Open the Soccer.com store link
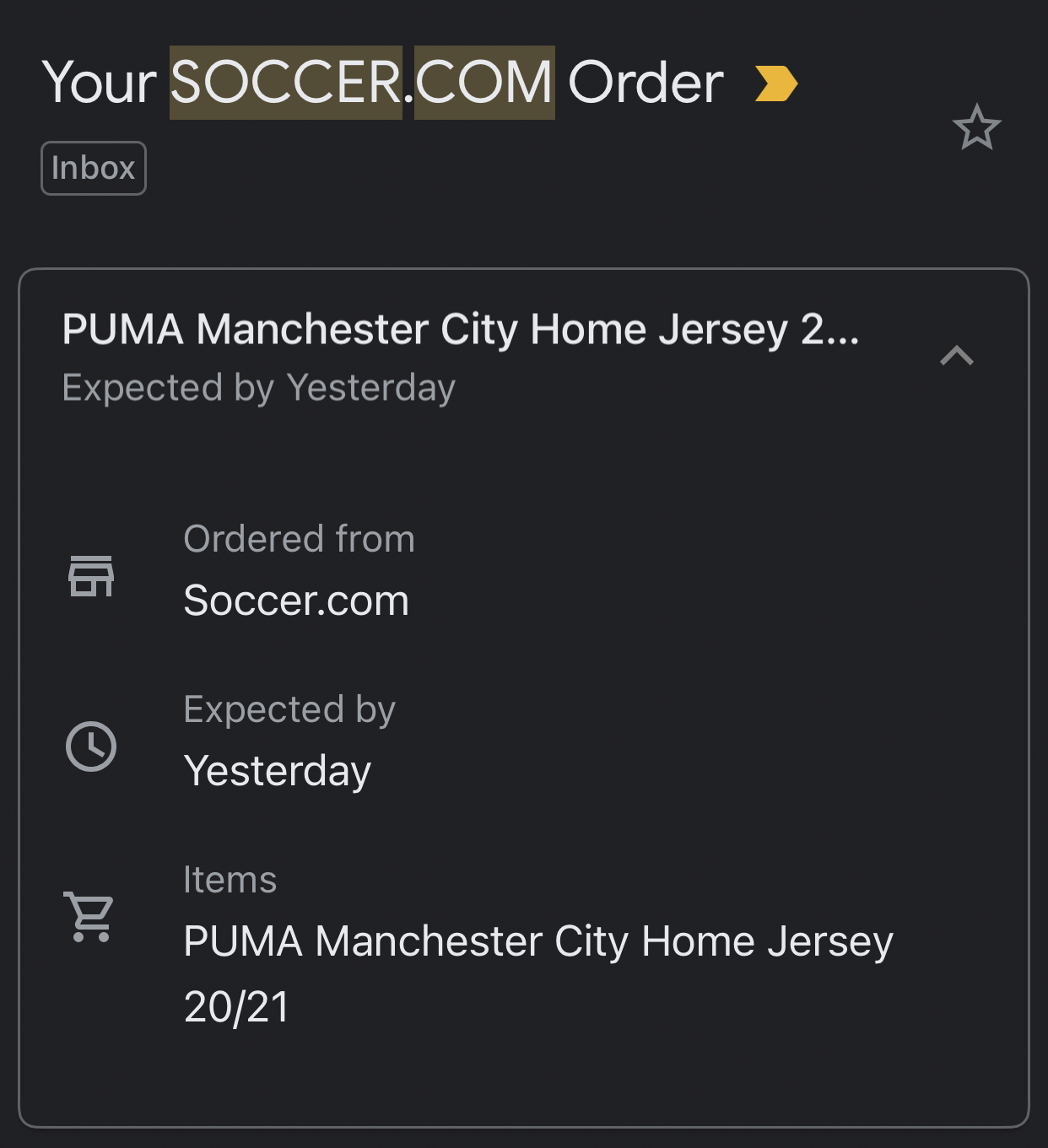1048x1148 pixels. pyautogui.click(x=297, y=601)
